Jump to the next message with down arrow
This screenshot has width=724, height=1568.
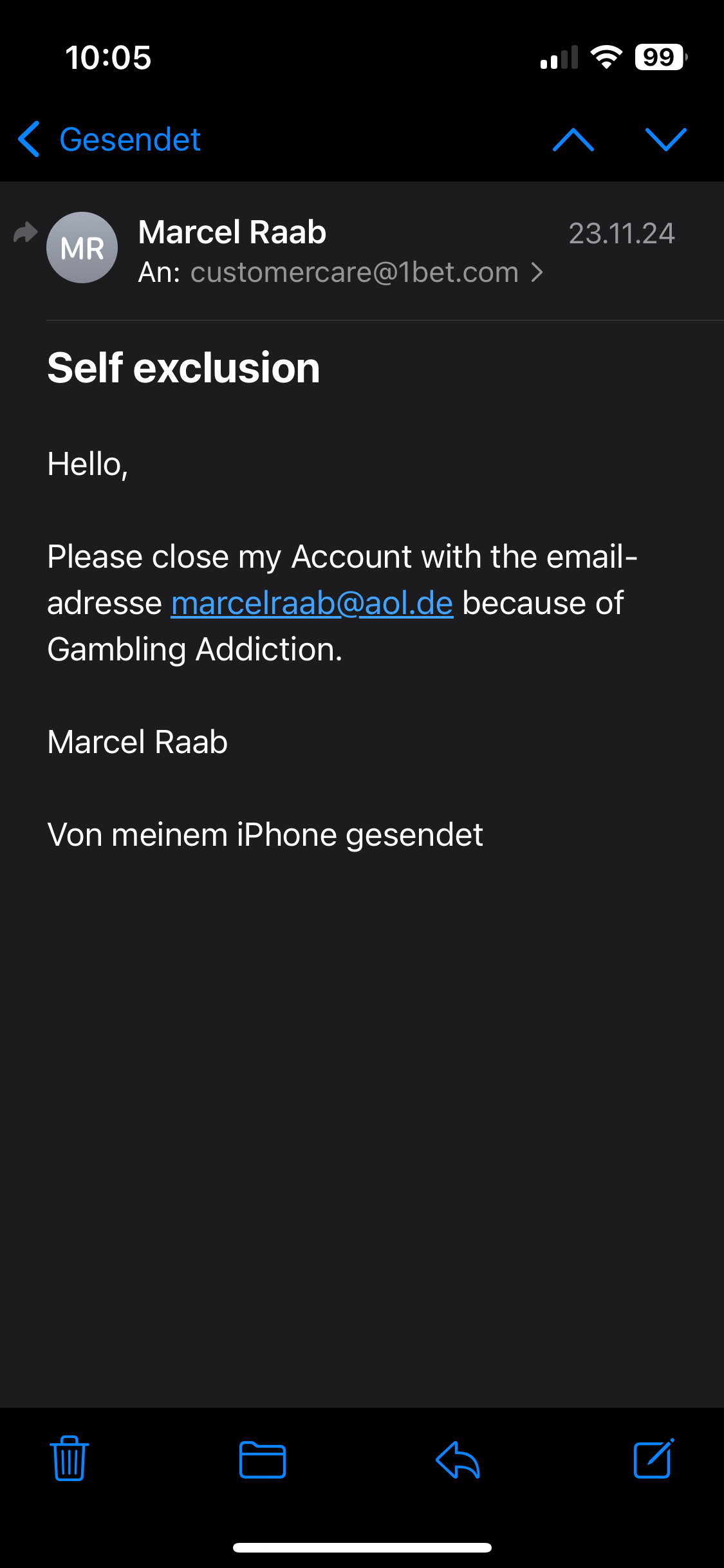(665, 139)
